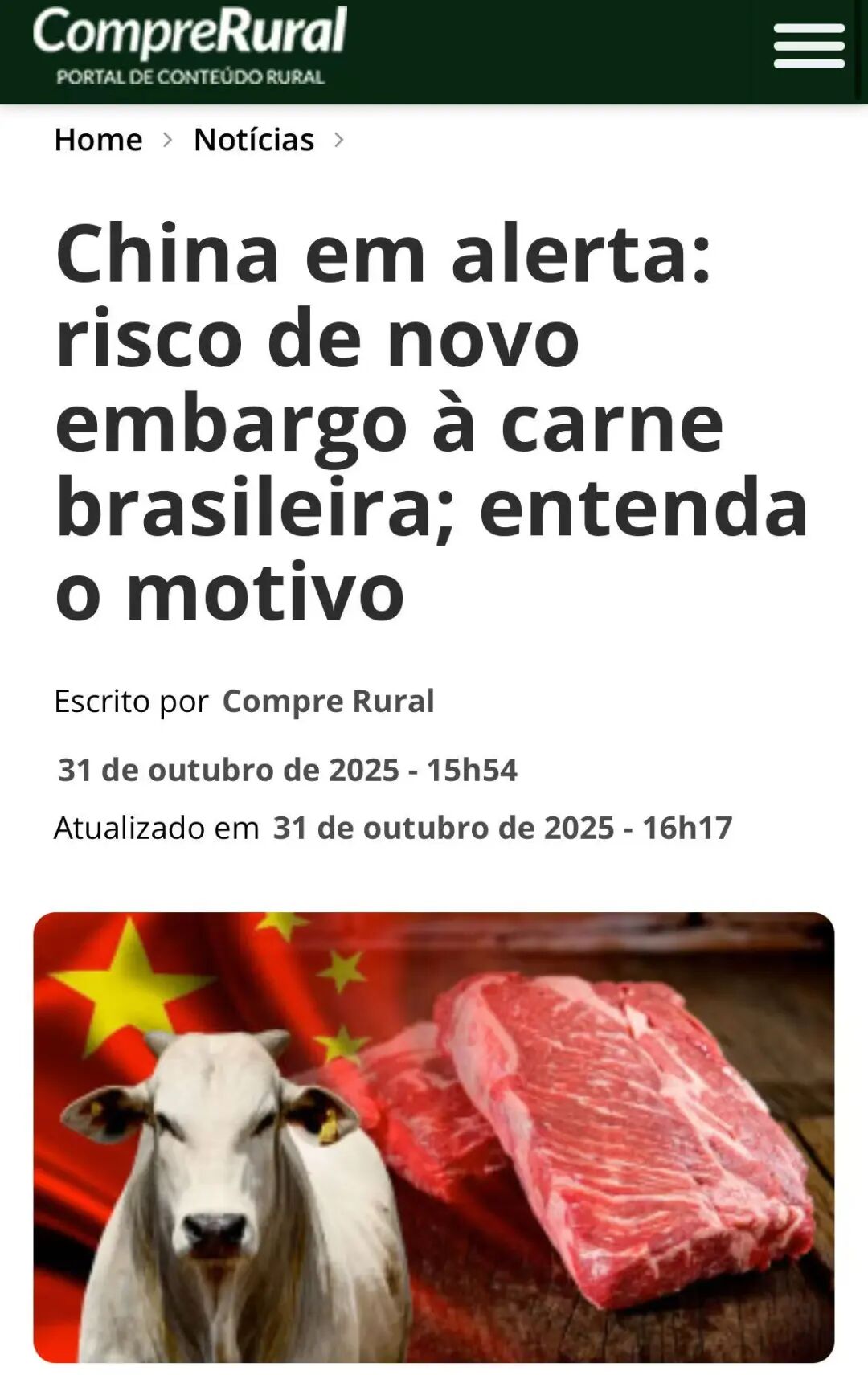Tap the CompreRural site logo

[190, 44]
